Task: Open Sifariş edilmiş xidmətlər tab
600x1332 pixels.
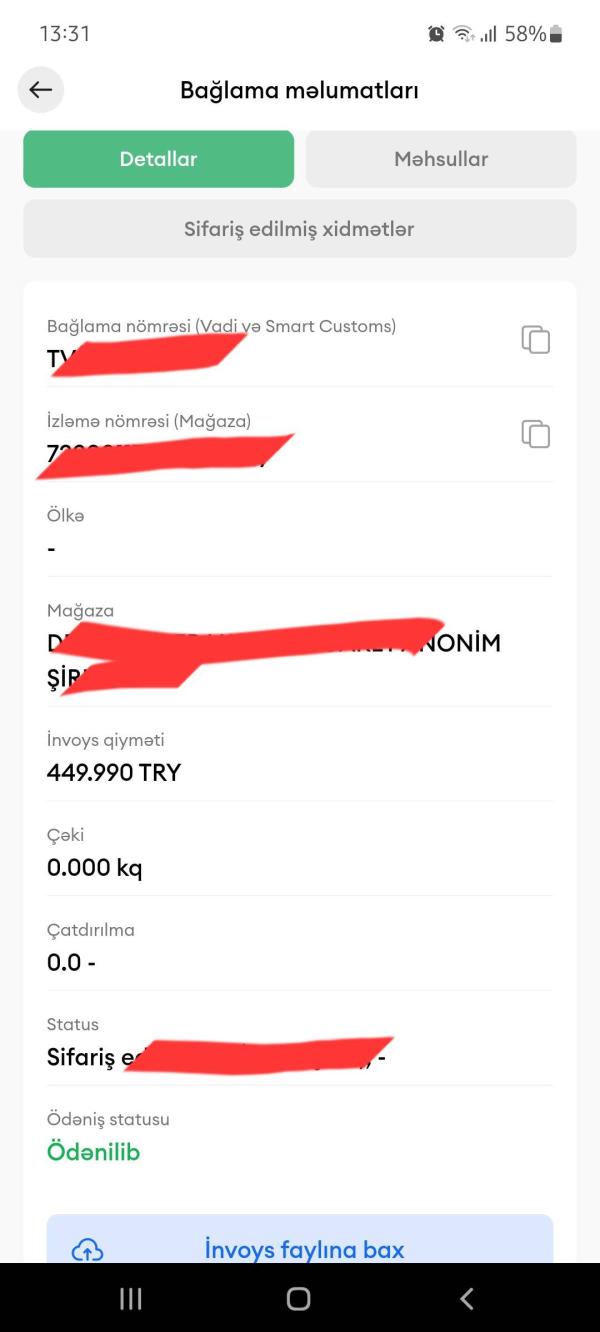Action: [x=299, y=229]
